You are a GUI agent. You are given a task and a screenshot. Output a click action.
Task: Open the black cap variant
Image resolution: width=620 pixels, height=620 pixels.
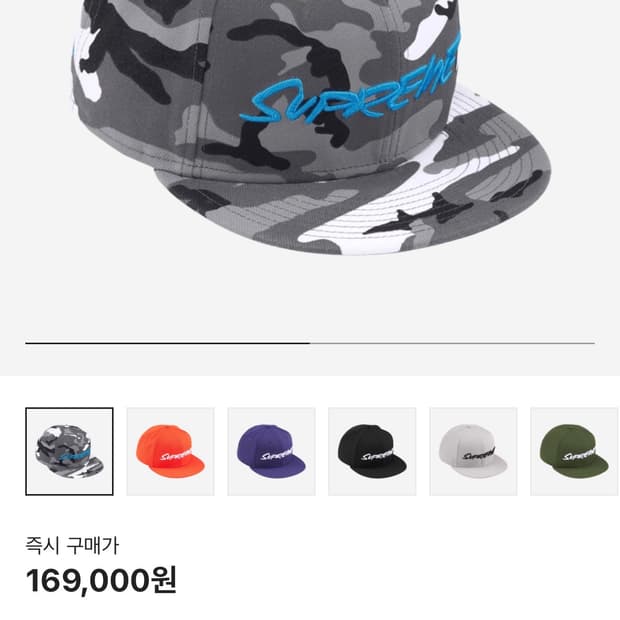point(372,451)
